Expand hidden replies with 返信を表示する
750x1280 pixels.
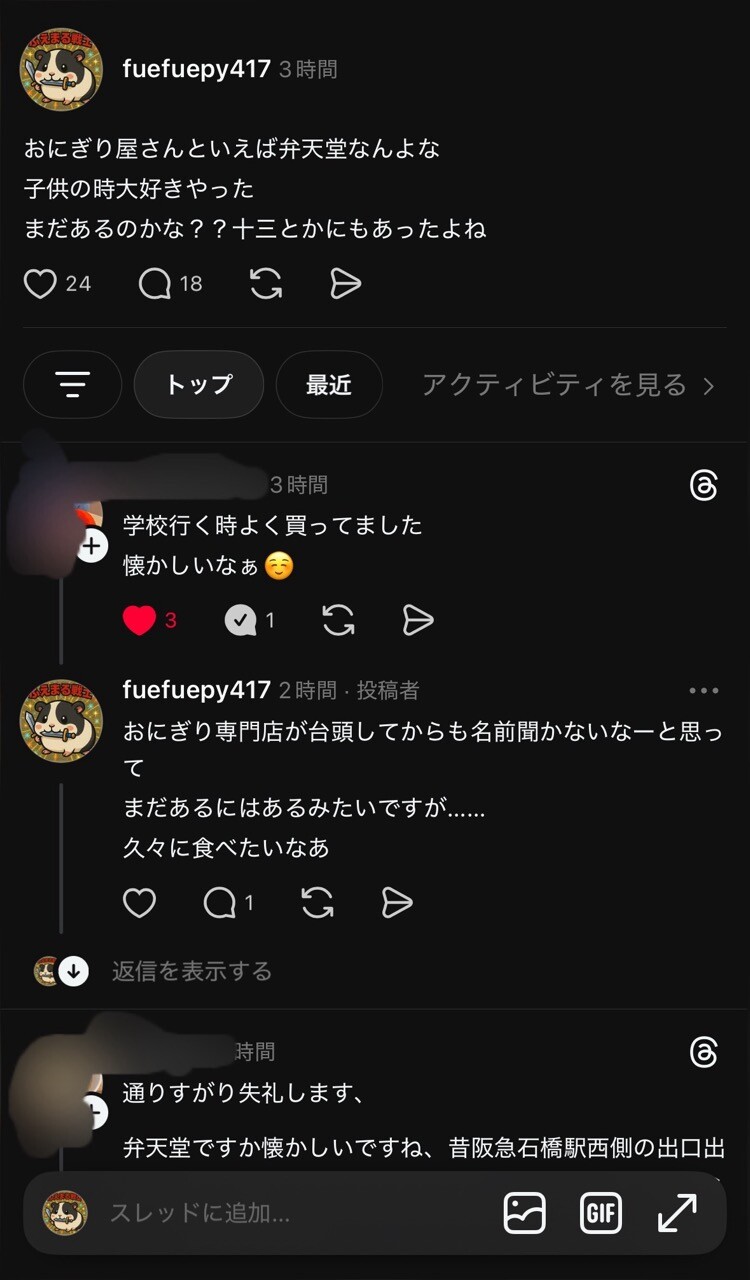point(191,971)
